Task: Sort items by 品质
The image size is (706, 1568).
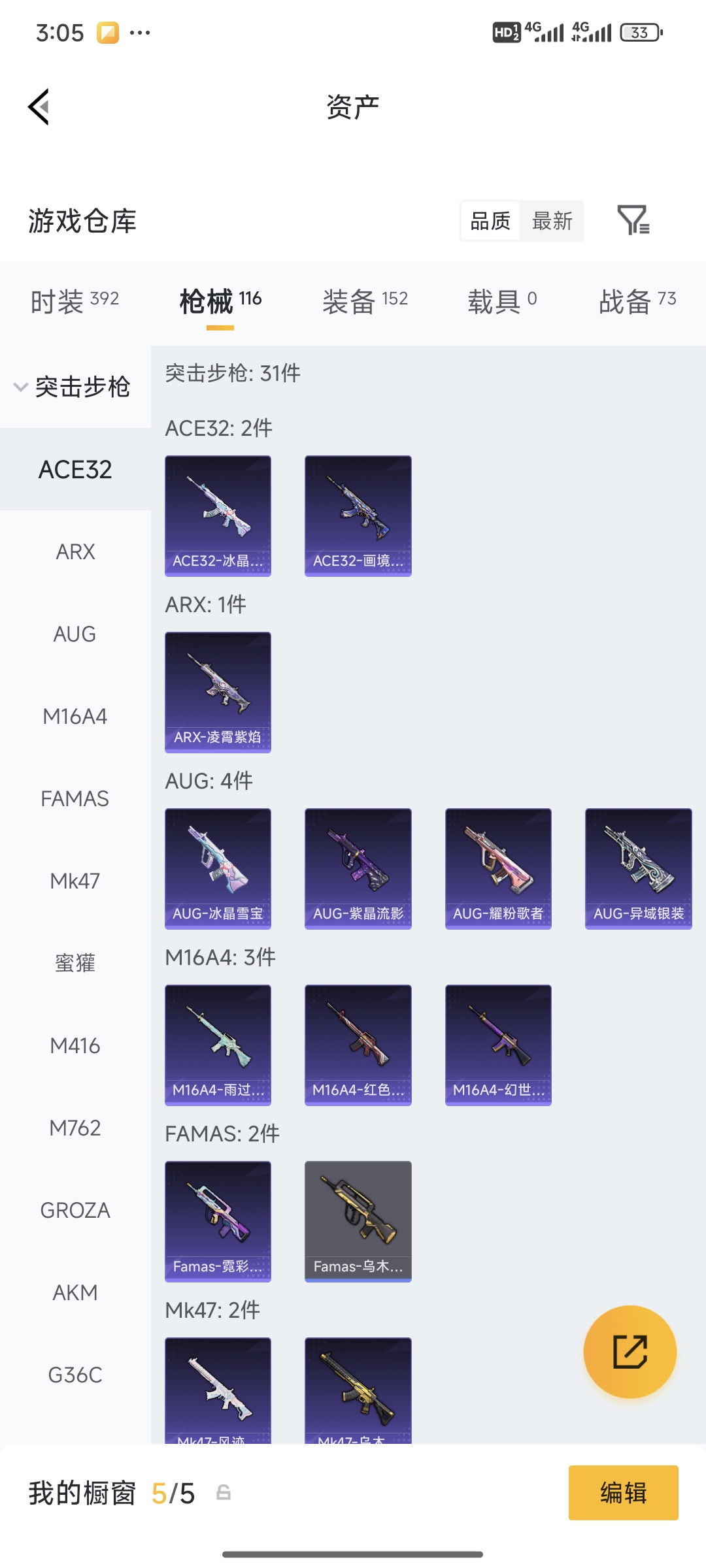Action: click(490, 221)
